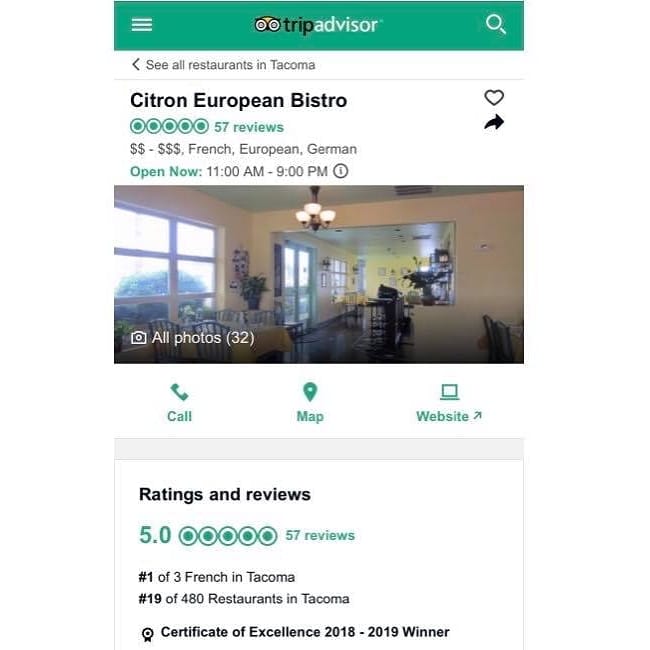Screen dimensions: 650x650
Task: Call the restaurant
Action: 179,402
